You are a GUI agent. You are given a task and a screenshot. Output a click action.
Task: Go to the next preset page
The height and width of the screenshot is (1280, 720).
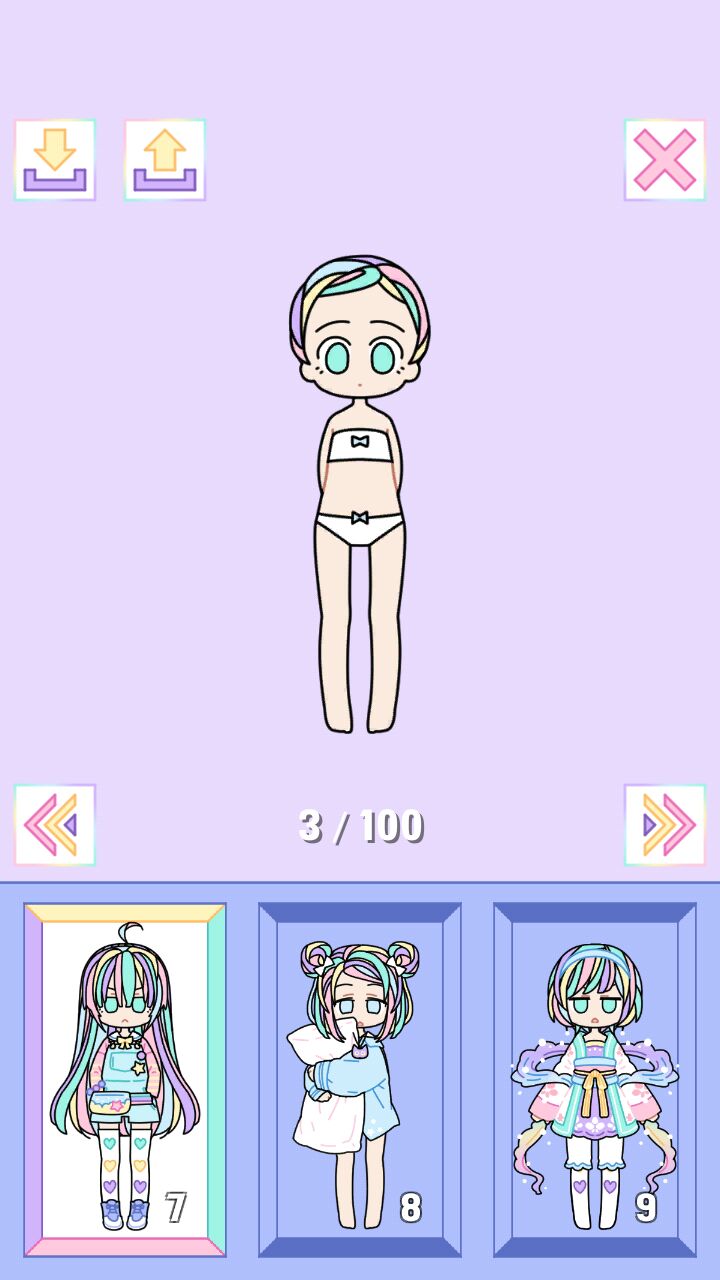pyautogui.click(x=664, y=825)
